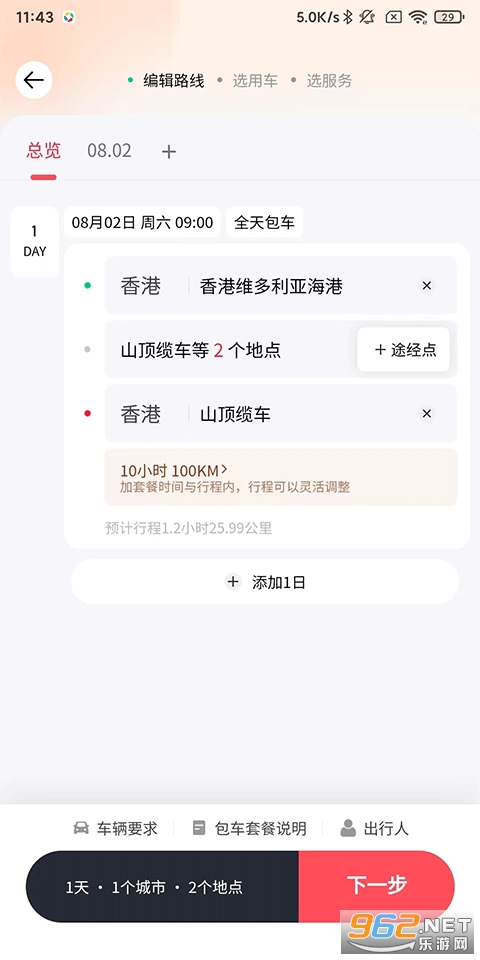
Task: View 包车套餐说明 package description
Action: coord(249,829)
